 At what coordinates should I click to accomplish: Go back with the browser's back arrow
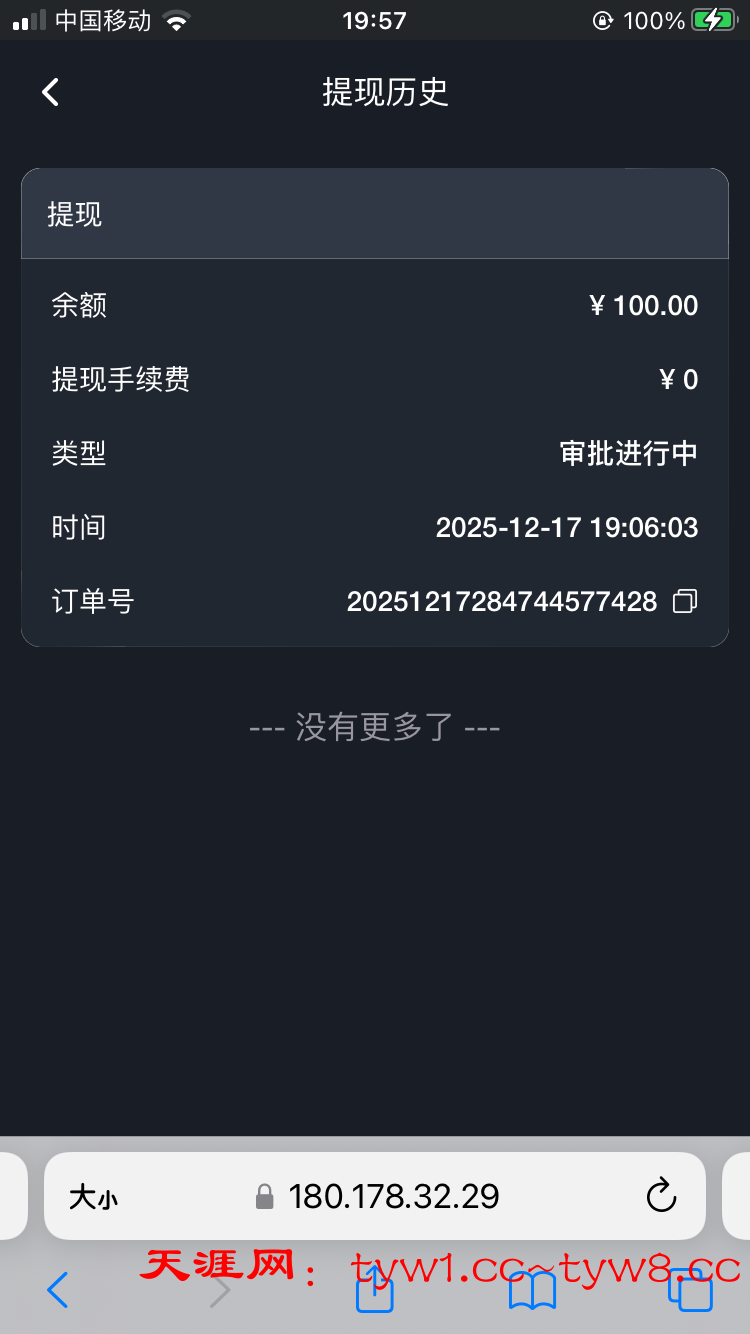58,1291
